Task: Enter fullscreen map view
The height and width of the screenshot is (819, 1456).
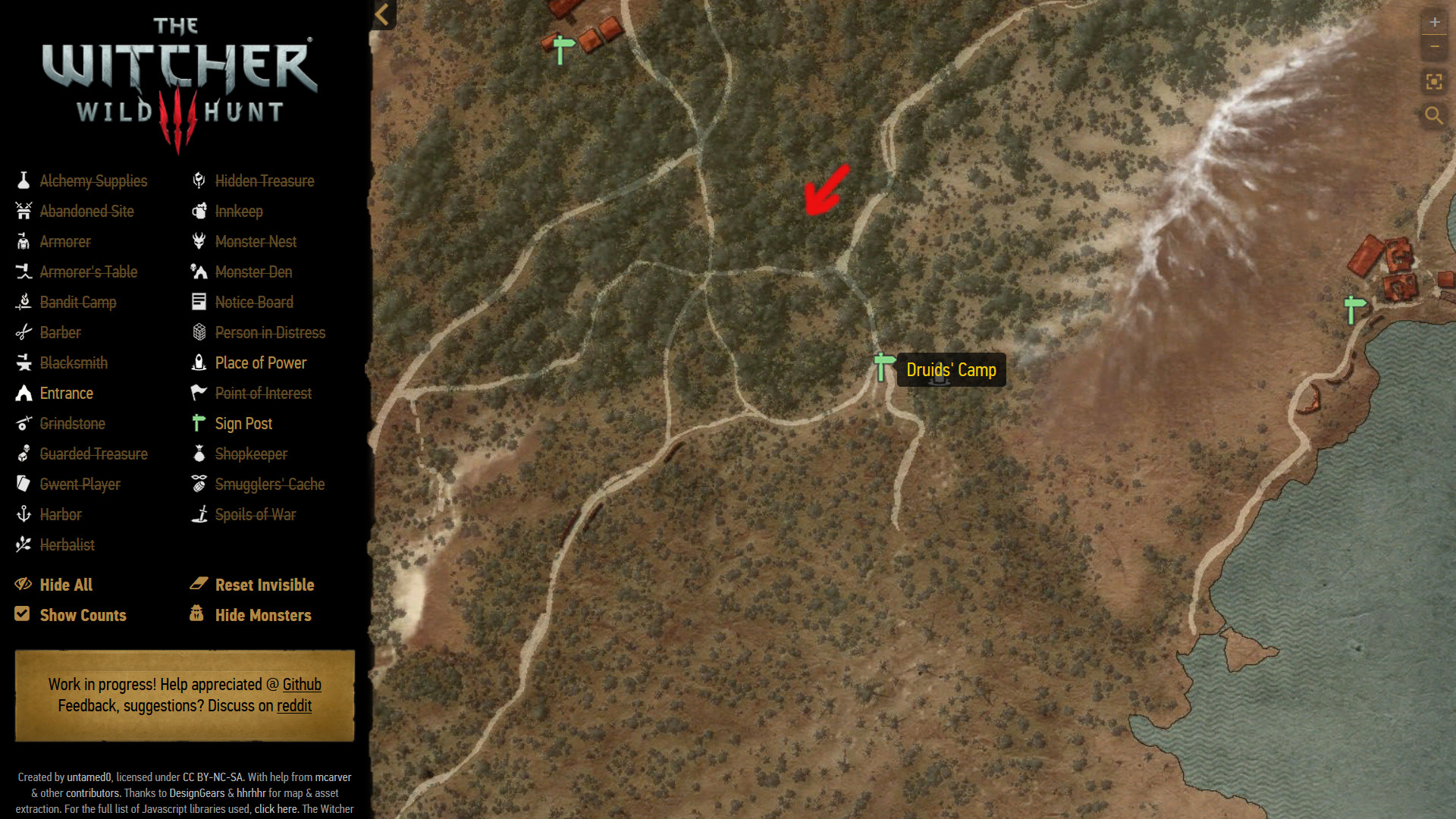Action: click(x=1433, y=82)
